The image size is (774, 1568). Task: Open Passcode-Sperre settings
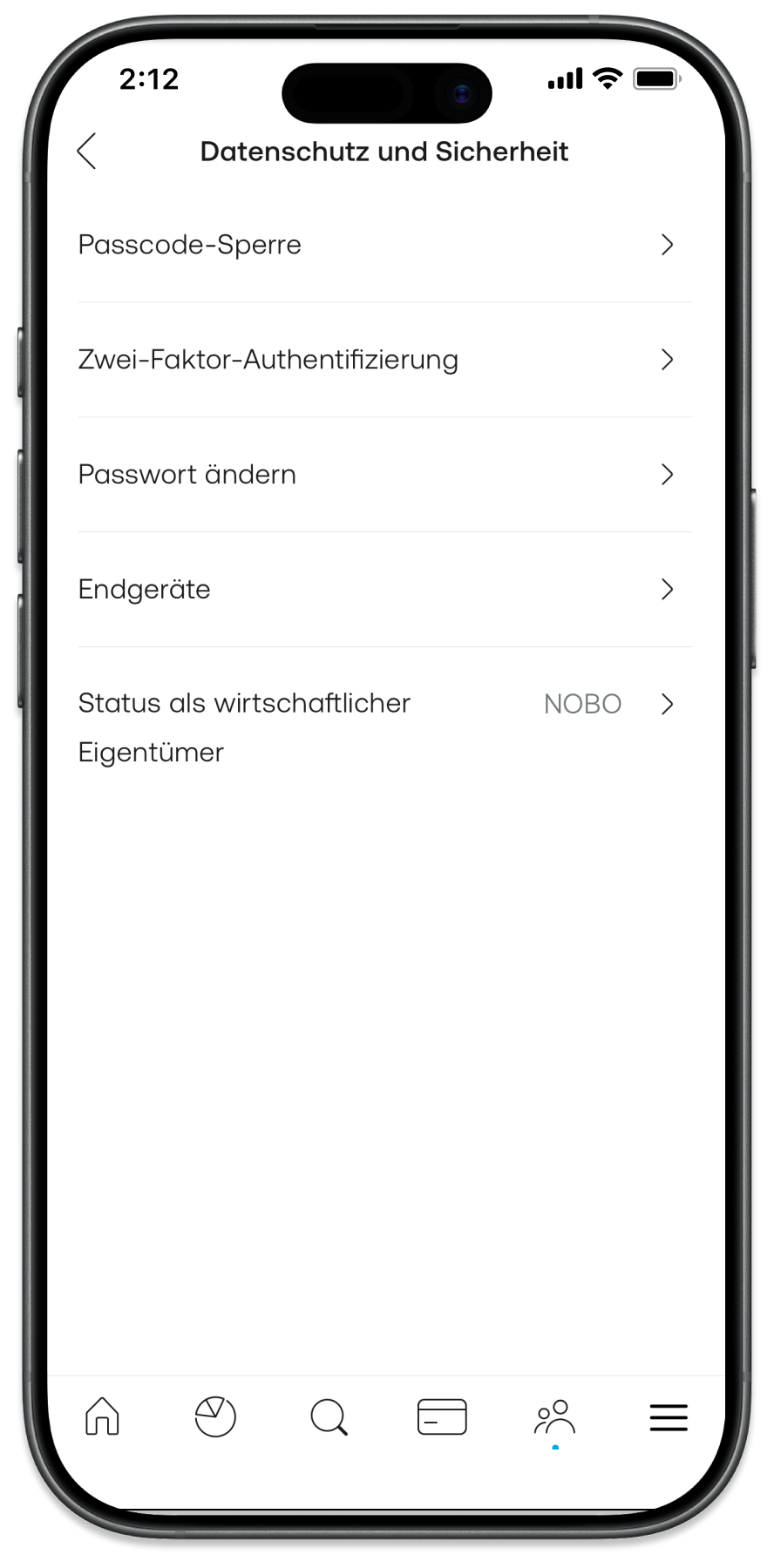384,245
